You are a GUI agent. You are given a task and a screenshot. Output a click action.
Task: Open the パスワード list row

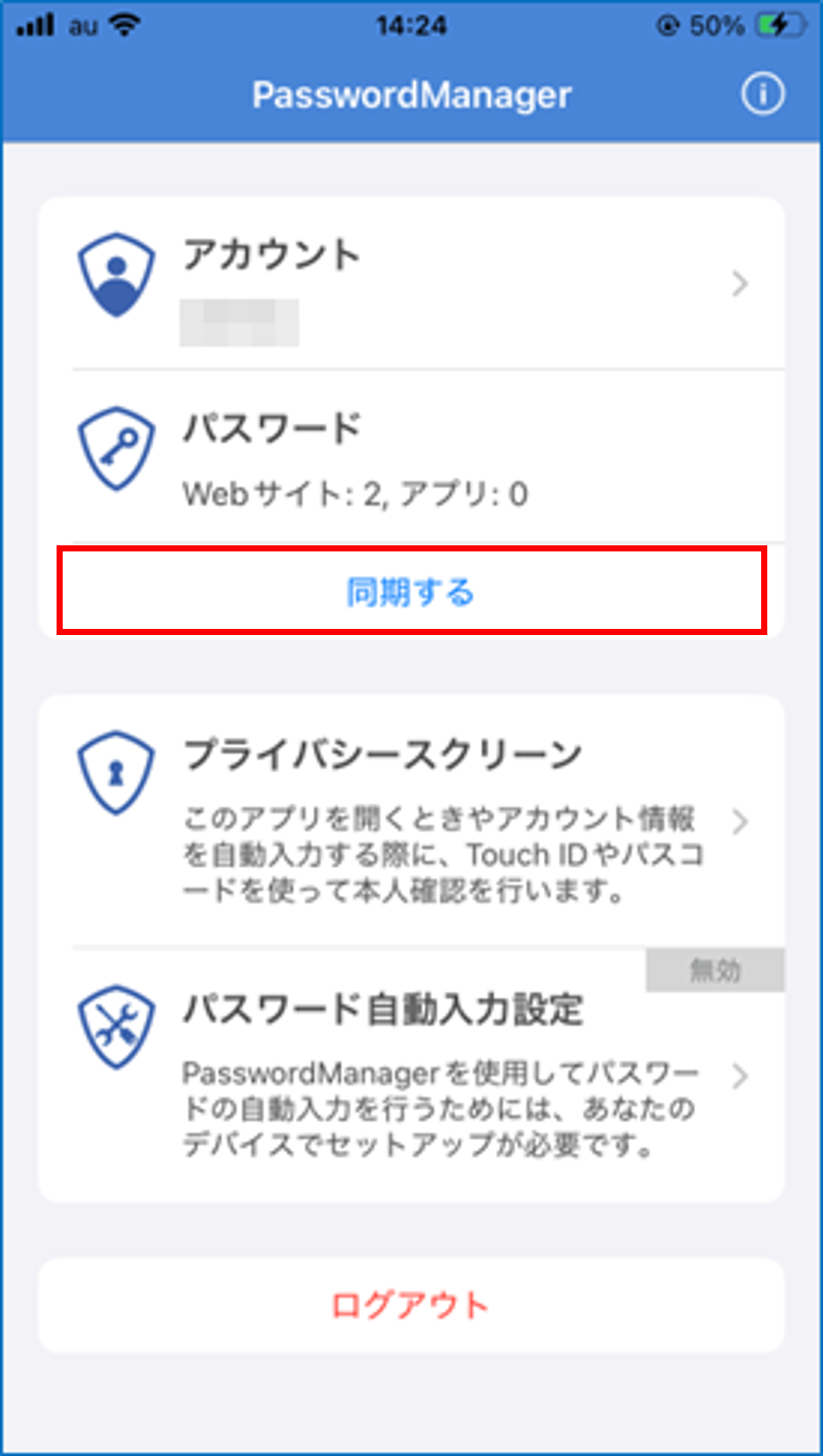pyautogui.click(x=411, y=457)
